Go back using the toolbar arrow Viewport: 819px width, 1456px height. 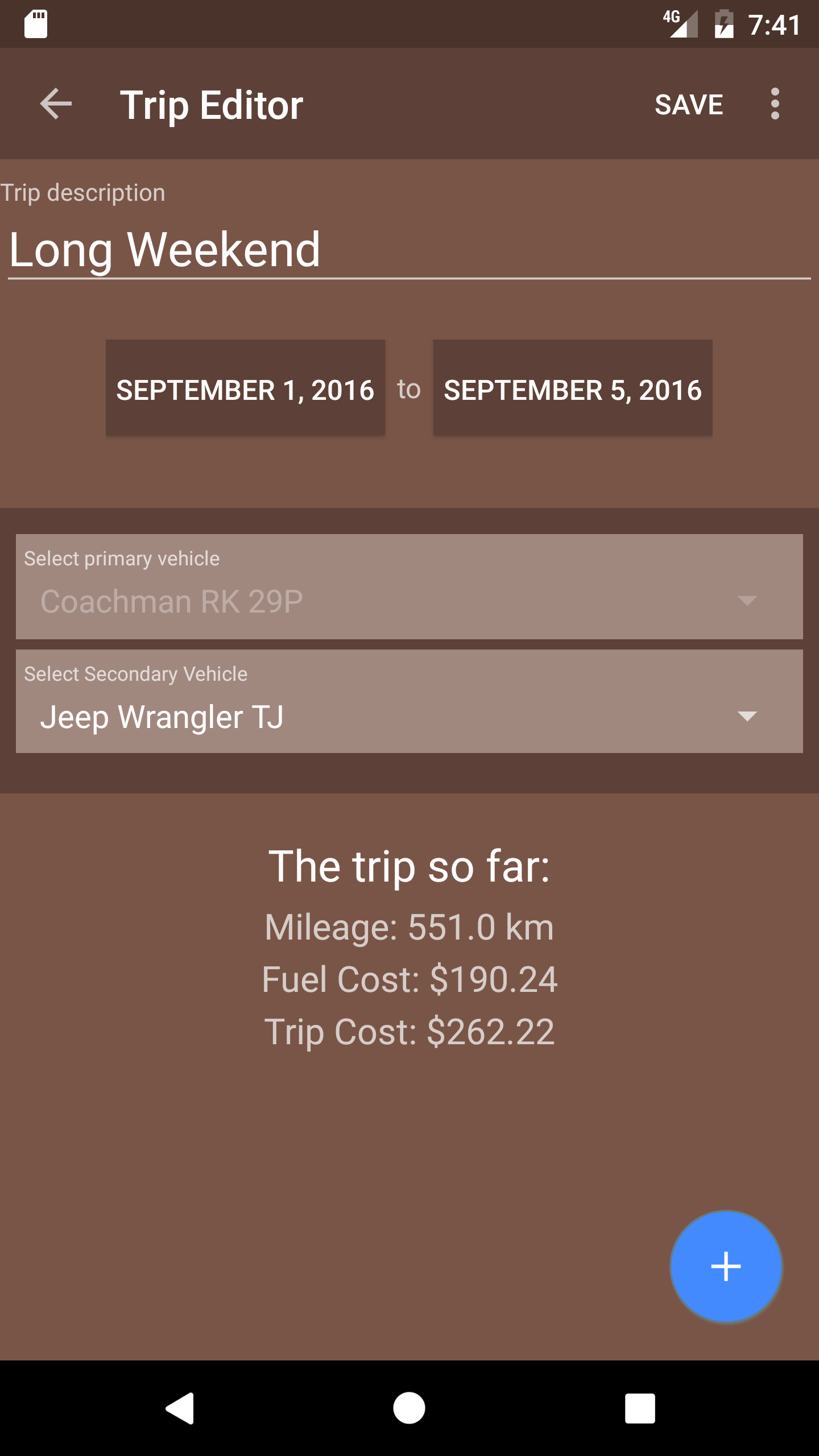[56, 104]
